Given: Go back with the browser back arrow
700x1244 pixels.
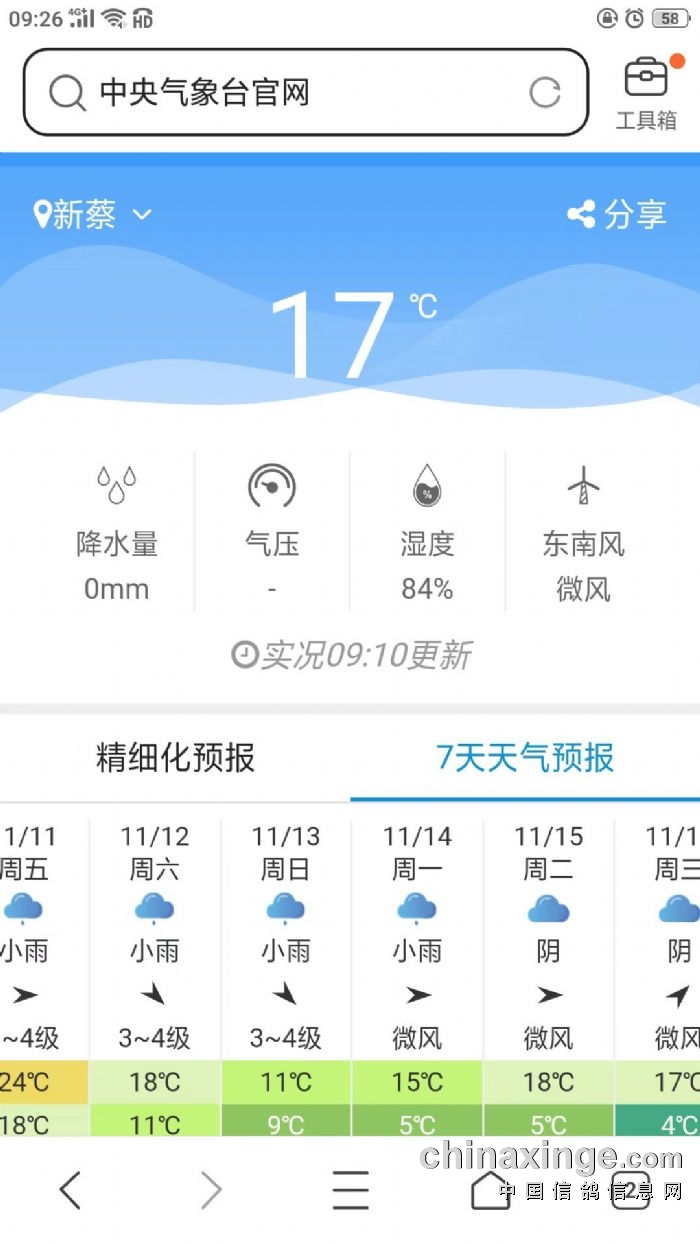Looking at the screenshot, I should [x=70, y=1190].
